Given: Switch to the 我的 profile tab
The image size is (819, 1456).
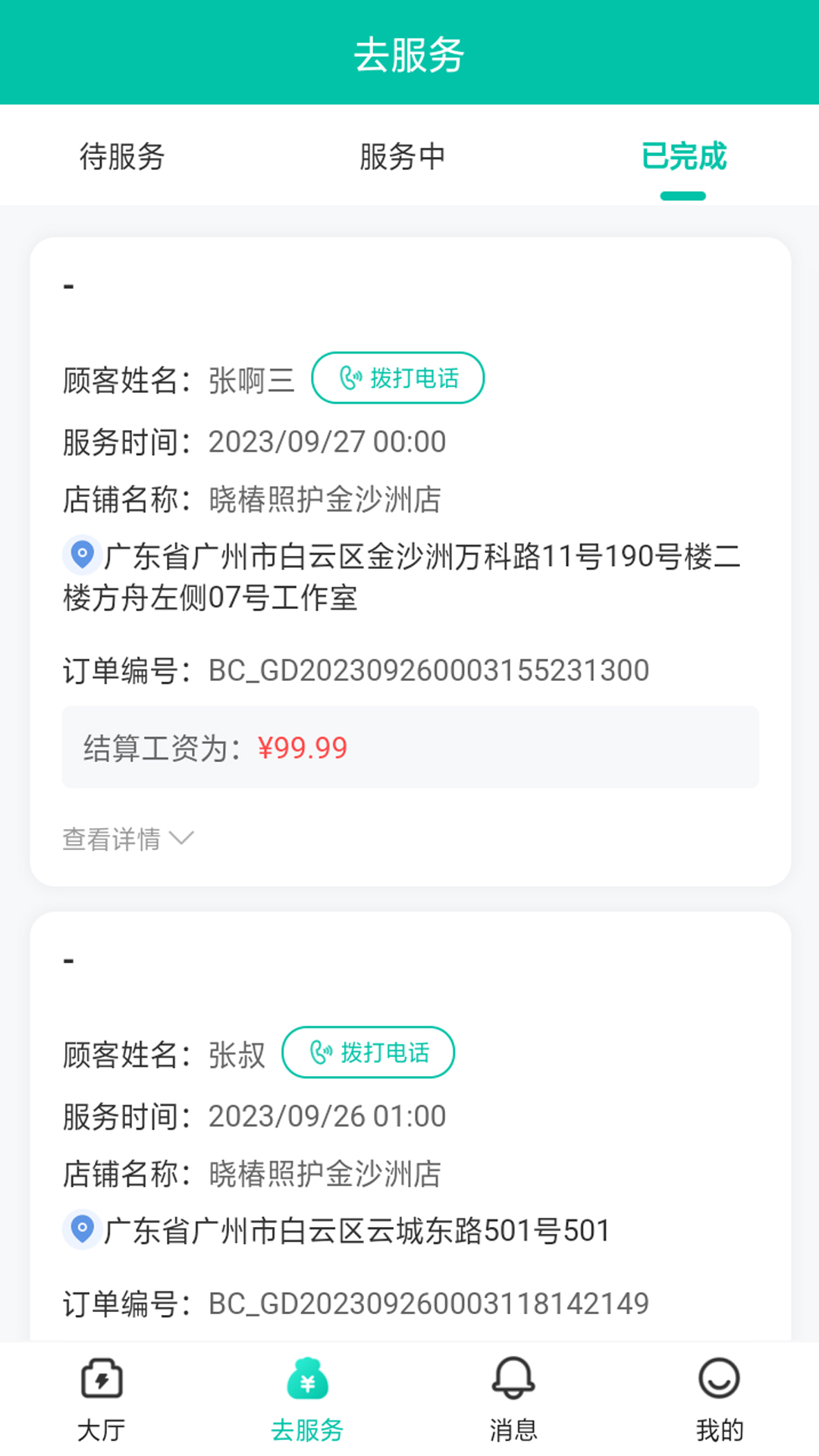Looking at the screenshot, I should (x=719, y=1399).
